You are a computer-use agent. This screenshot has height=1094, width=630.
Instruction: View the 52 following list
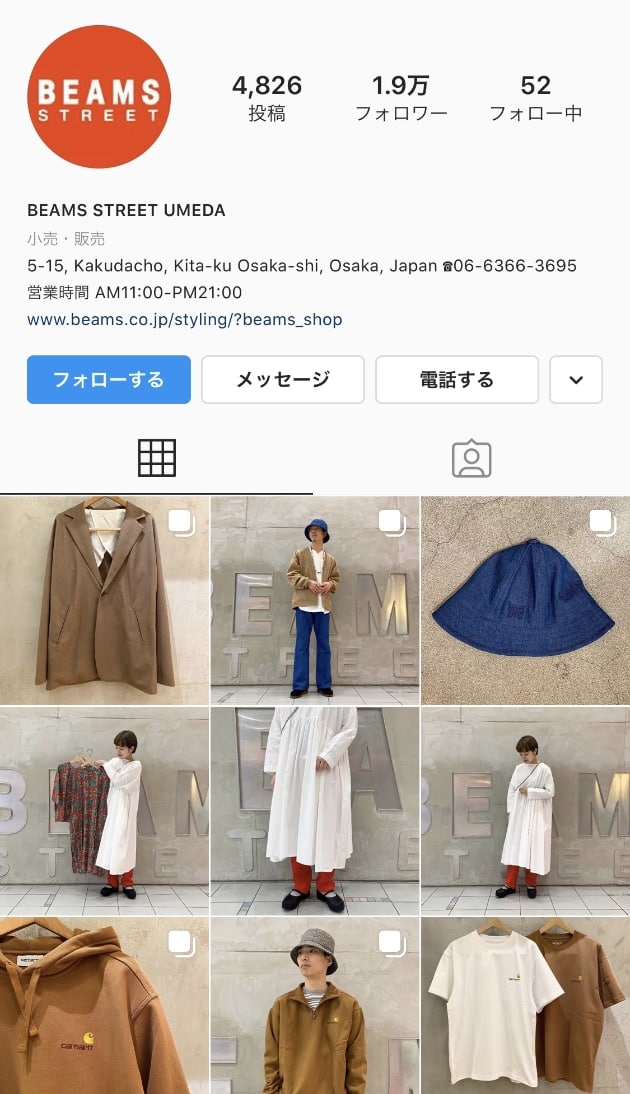pyautogui.click(x=535, y=98)
